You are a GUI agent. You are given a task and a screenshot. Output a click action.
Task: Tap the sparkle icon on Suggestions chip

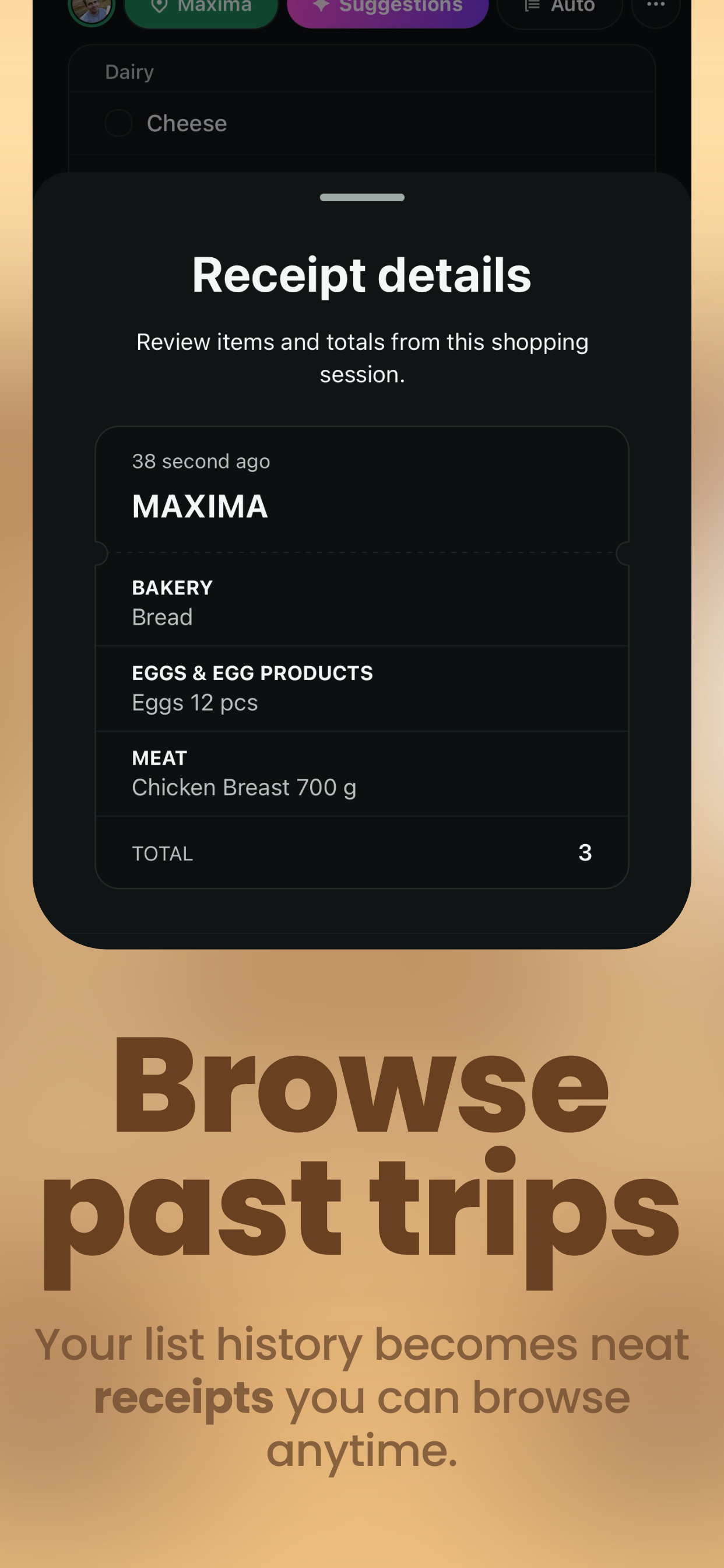pos(322,5)
